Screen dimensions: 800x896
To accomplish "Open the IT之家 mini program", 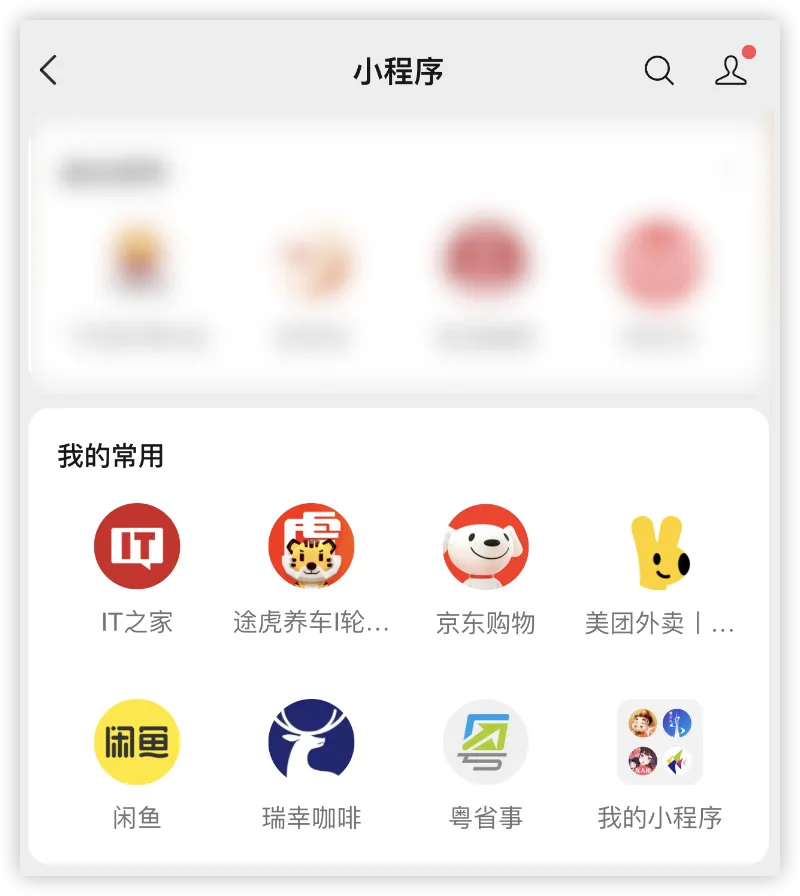I will coord(137,547).
